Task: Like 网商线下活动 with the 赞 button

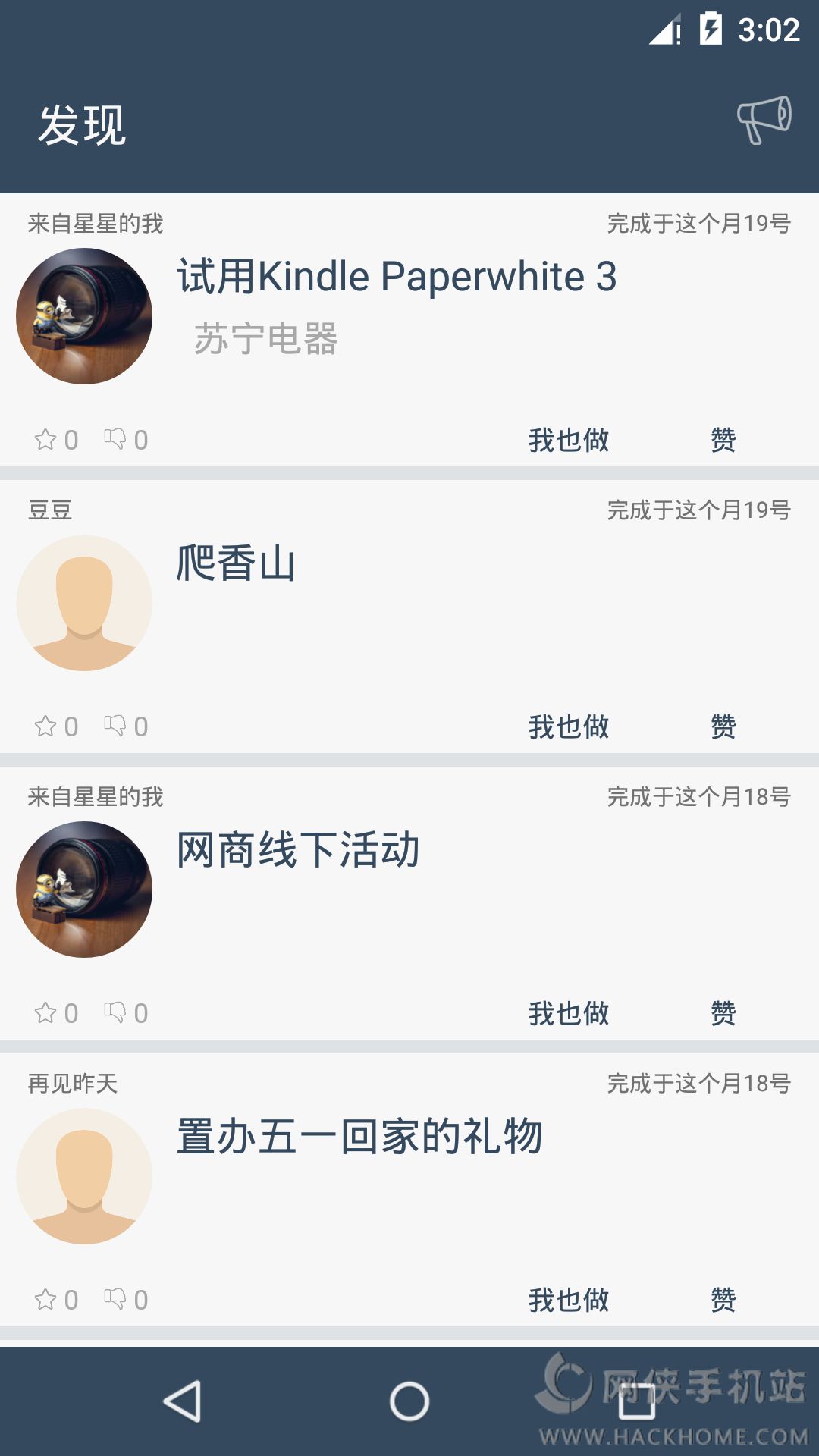Action: coord(723,1013)
